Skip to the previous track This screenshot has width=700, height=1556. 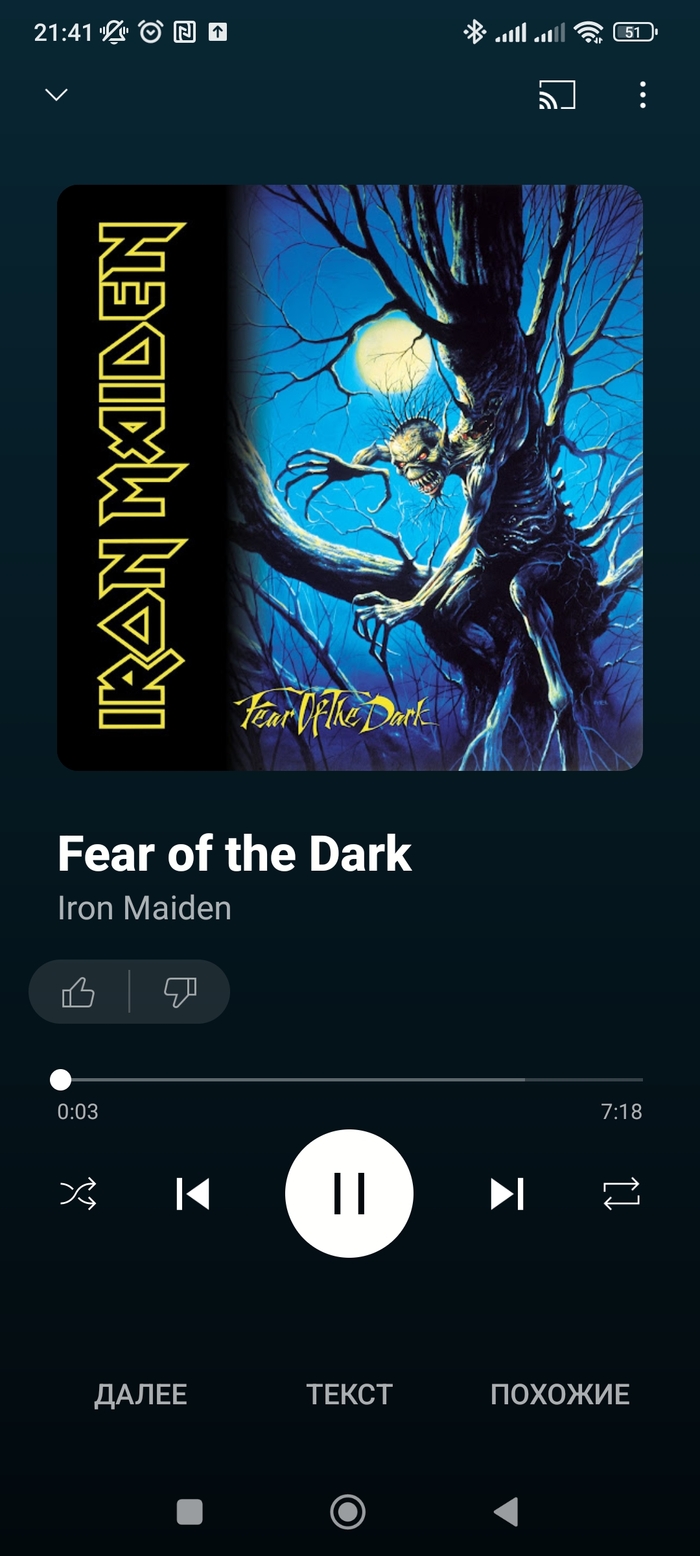point(193,1194)
